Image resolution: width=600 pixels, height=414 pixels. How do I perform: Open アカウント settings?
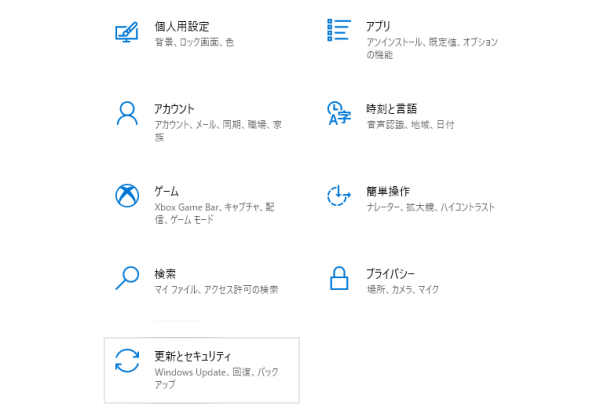point(174,108)
